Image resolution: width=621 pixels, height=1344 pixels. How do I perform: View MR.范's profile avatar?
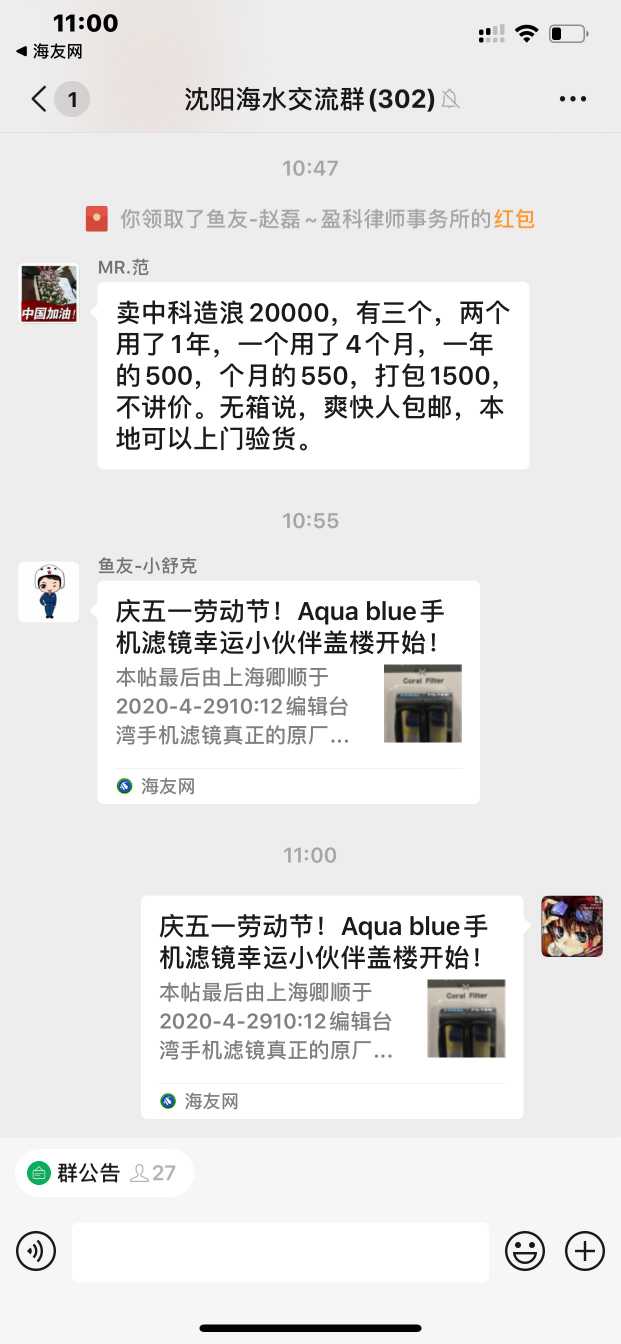pyautogui.click(x=49, y=294)
